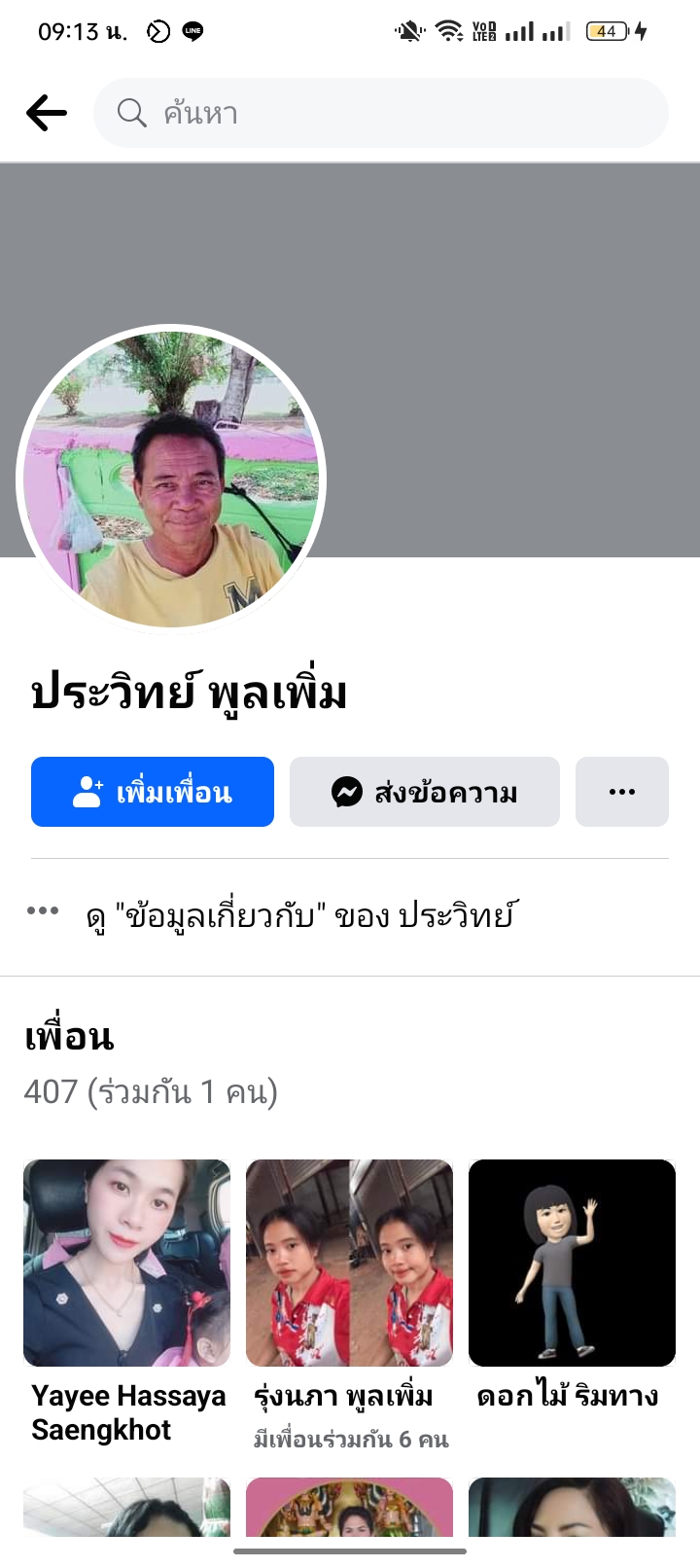Image resolution: width=700 pixels, height=1568 pixels.
Task: View ข้อมูลเกี่ยวกับ info of ประวิทย์
Action: (x=299, y=915)
